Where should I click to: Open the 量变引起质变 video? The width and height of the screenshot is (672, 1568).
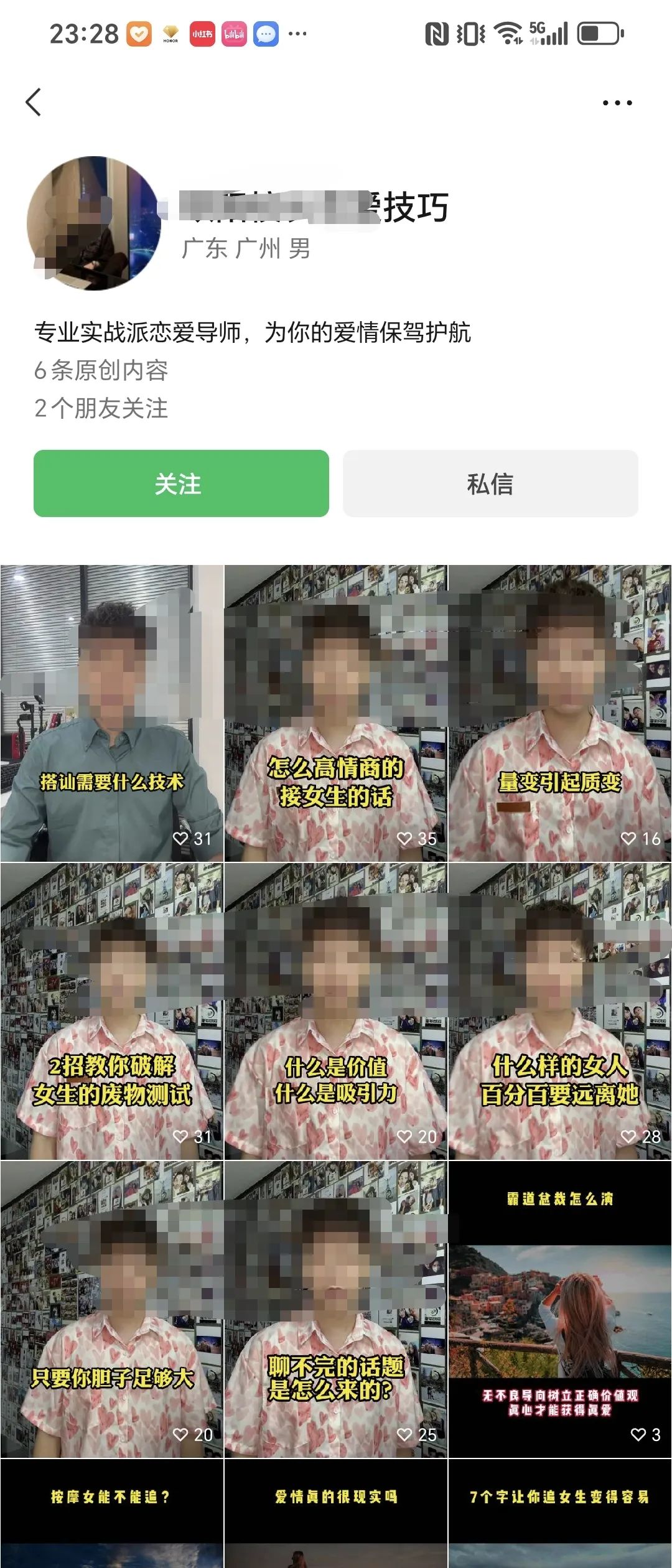tap(559, 713)
